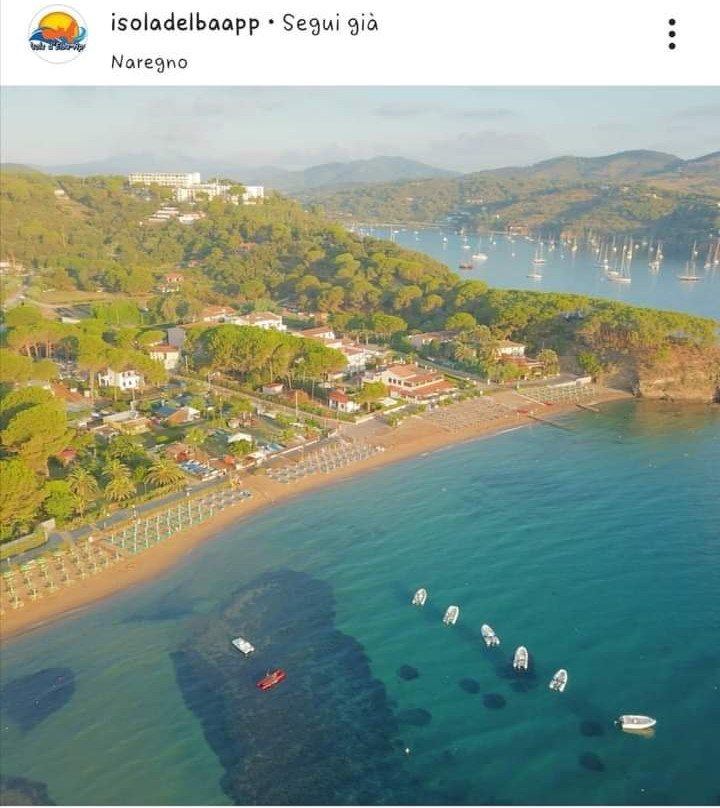Open the Naregno location tag
Image resolution: width=720 pixels, height=808 pixels.
(x=149, y=62)
